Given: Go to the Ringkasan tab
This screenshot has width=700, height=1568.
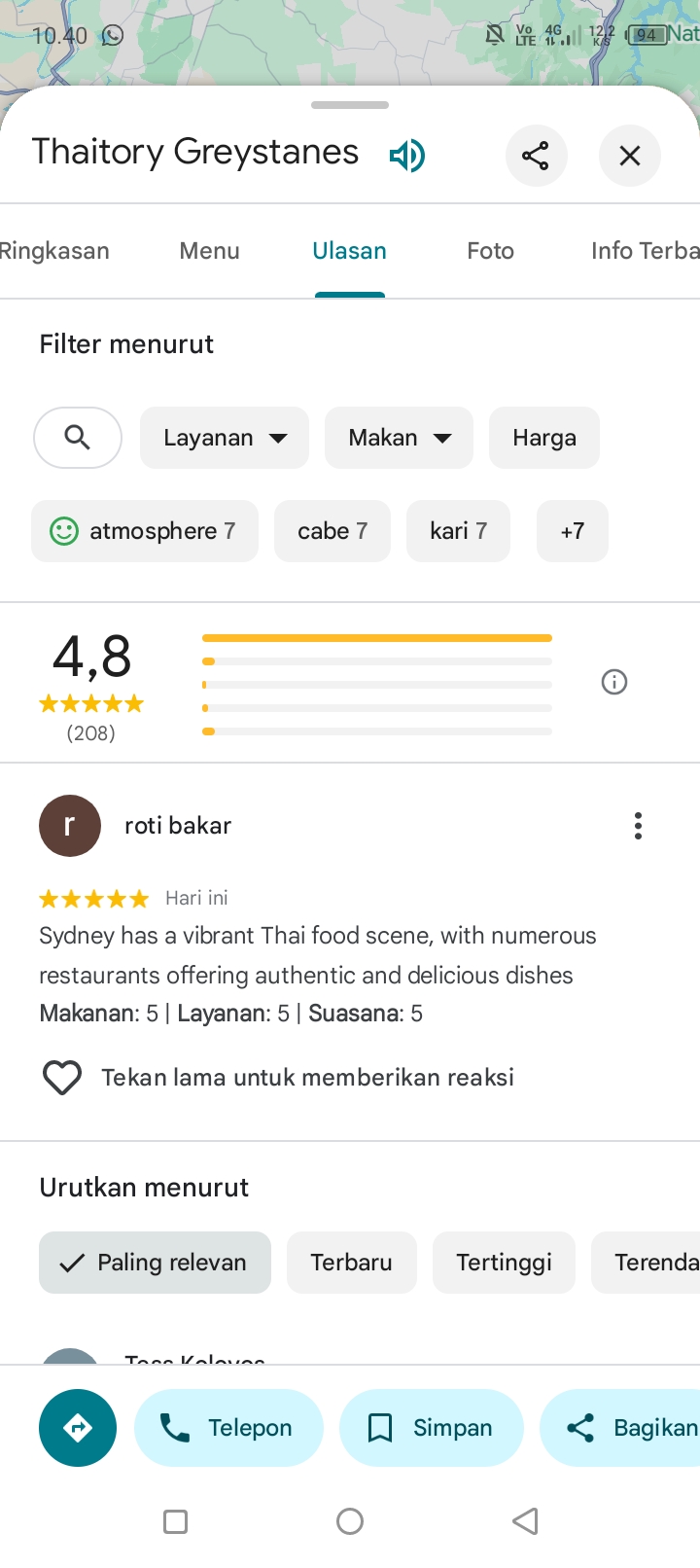Looking at the screenshot, I should [x=54, y=251].
